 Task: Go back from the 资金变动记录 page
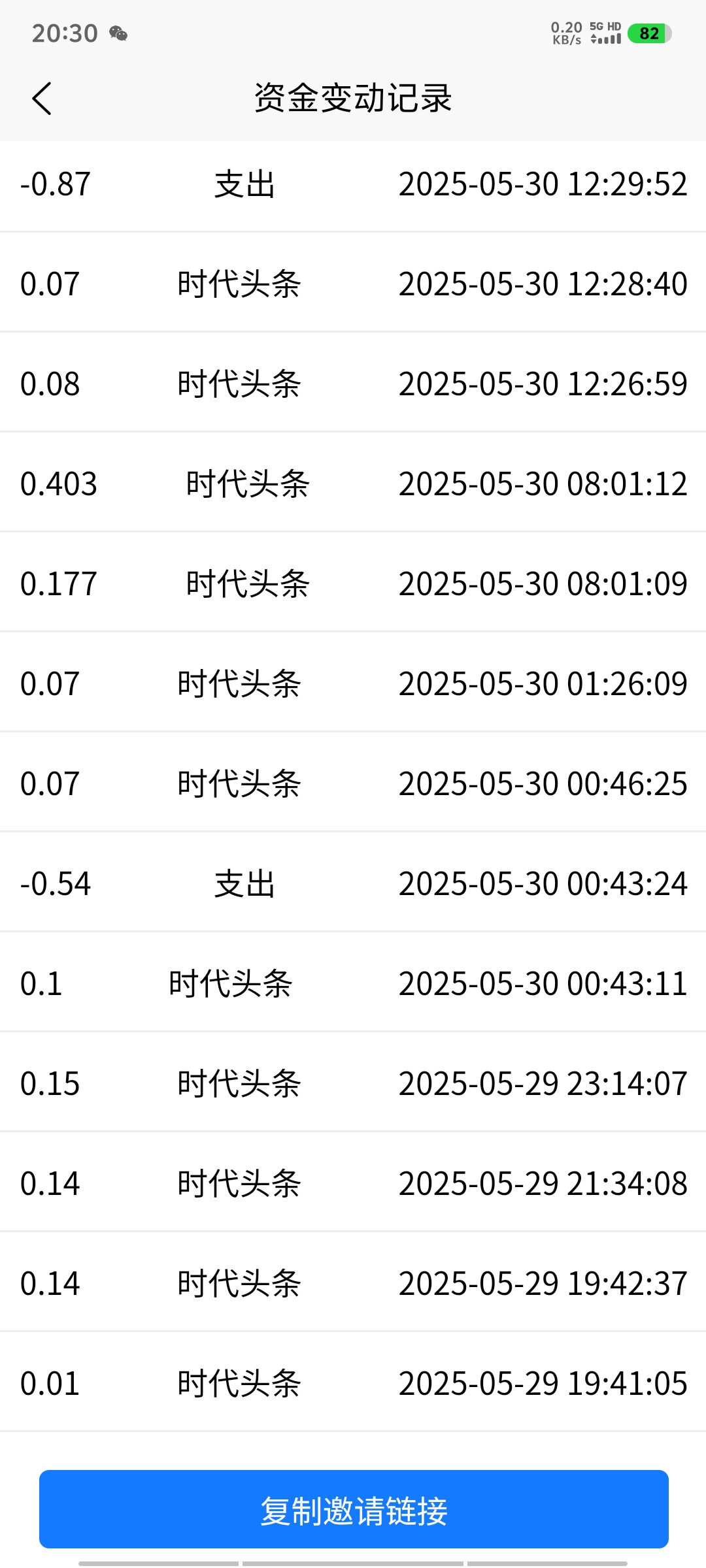pyautogui.click(x=42, y=99)
